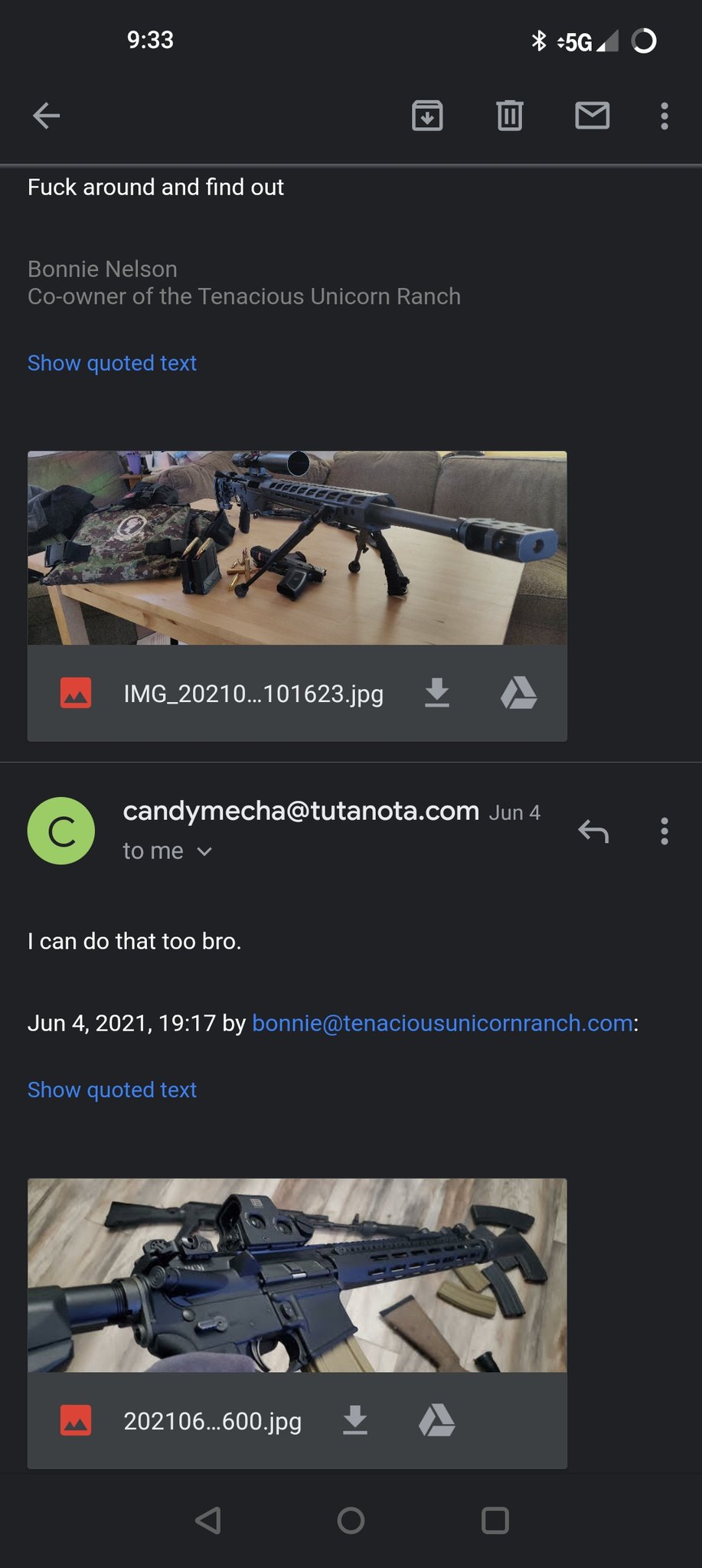
Task: Archive this email conversation
Action: tap(427, 116)
